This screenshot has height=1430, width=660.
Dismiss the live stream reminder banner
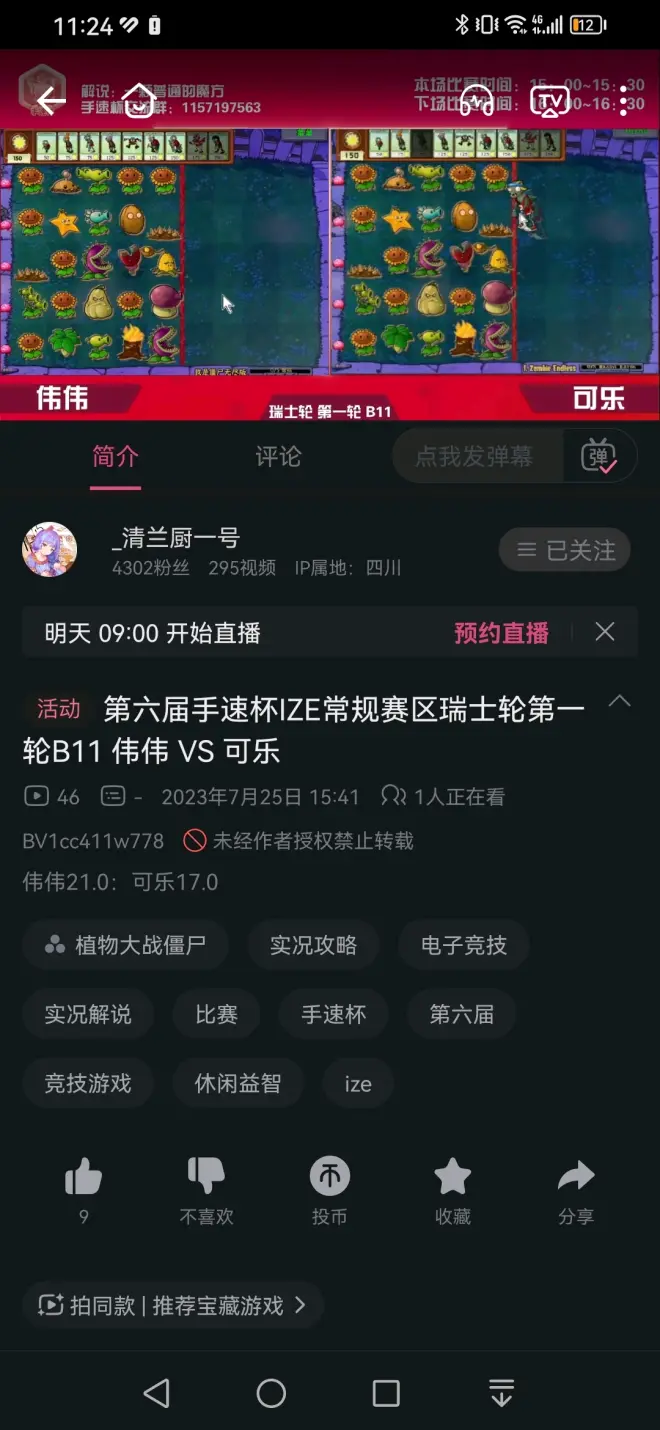pos(605,632)
